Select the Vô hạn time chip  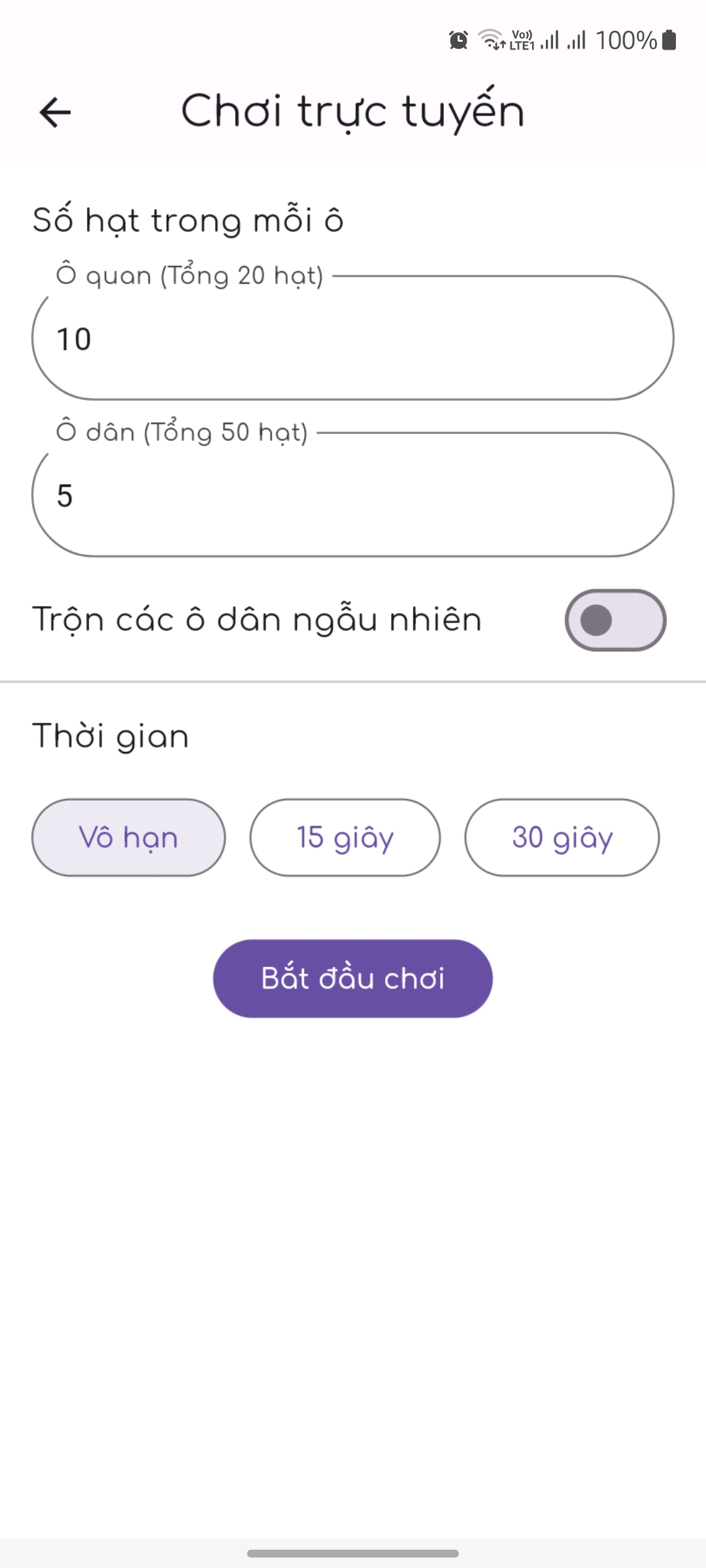tap(129, 838)
